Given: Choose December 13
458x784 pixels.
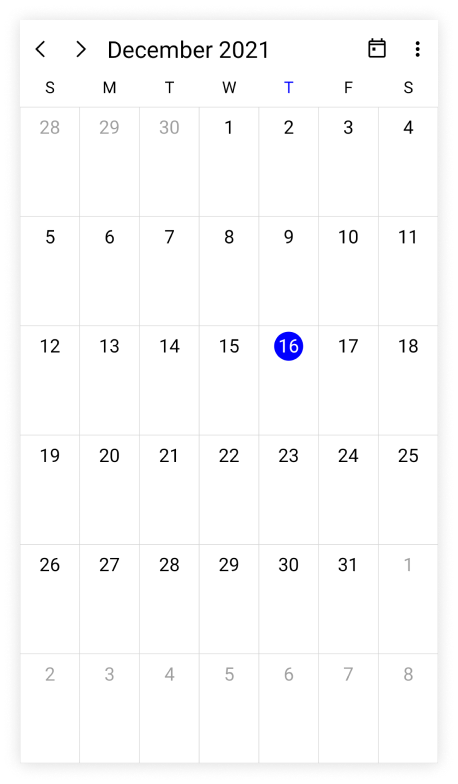Looking at the screenshot, I should [109, 346].
